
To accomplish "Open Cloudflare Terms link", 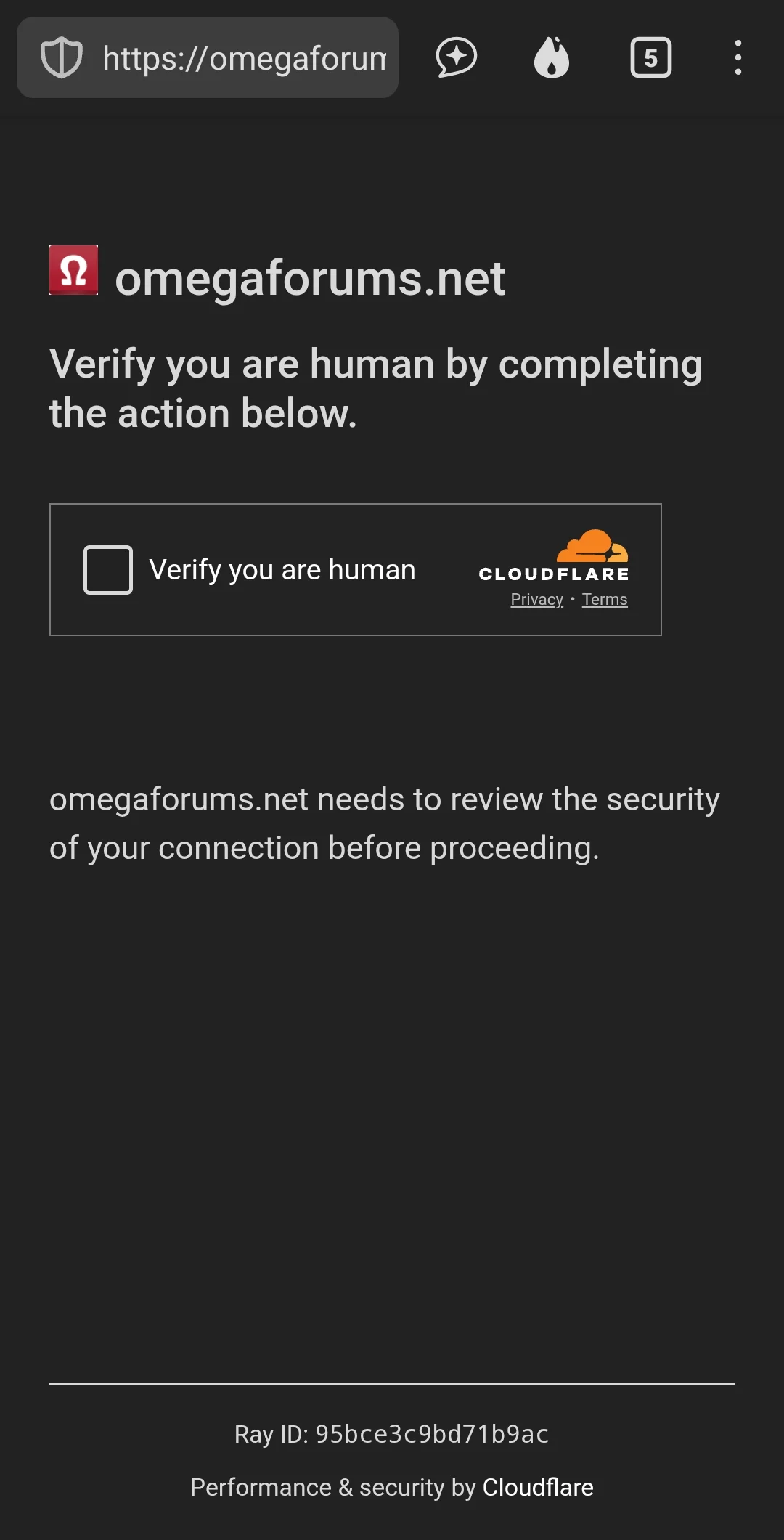I will pyautogui.click(x=605, y=600).
